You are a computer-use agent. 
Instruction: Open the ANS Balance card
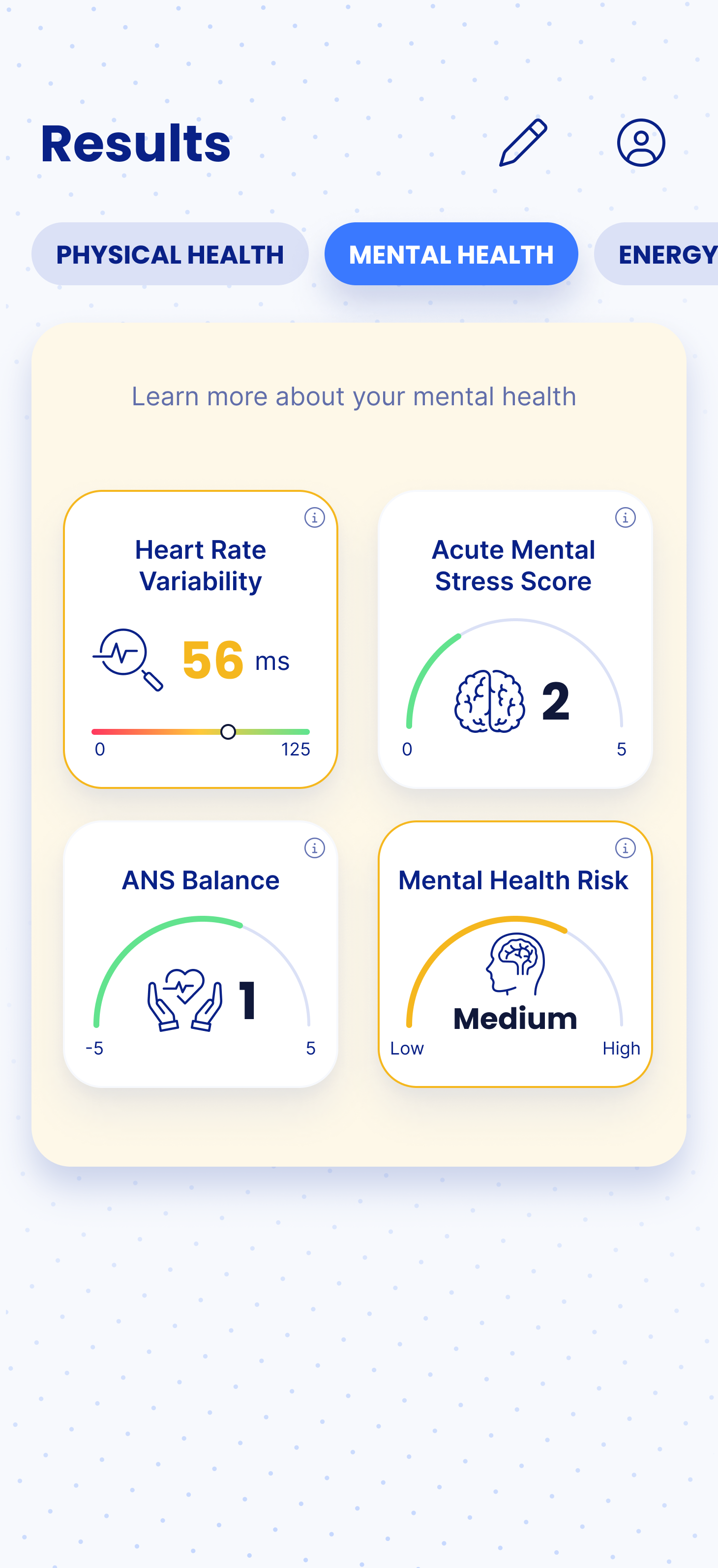[x=200, y=955]
